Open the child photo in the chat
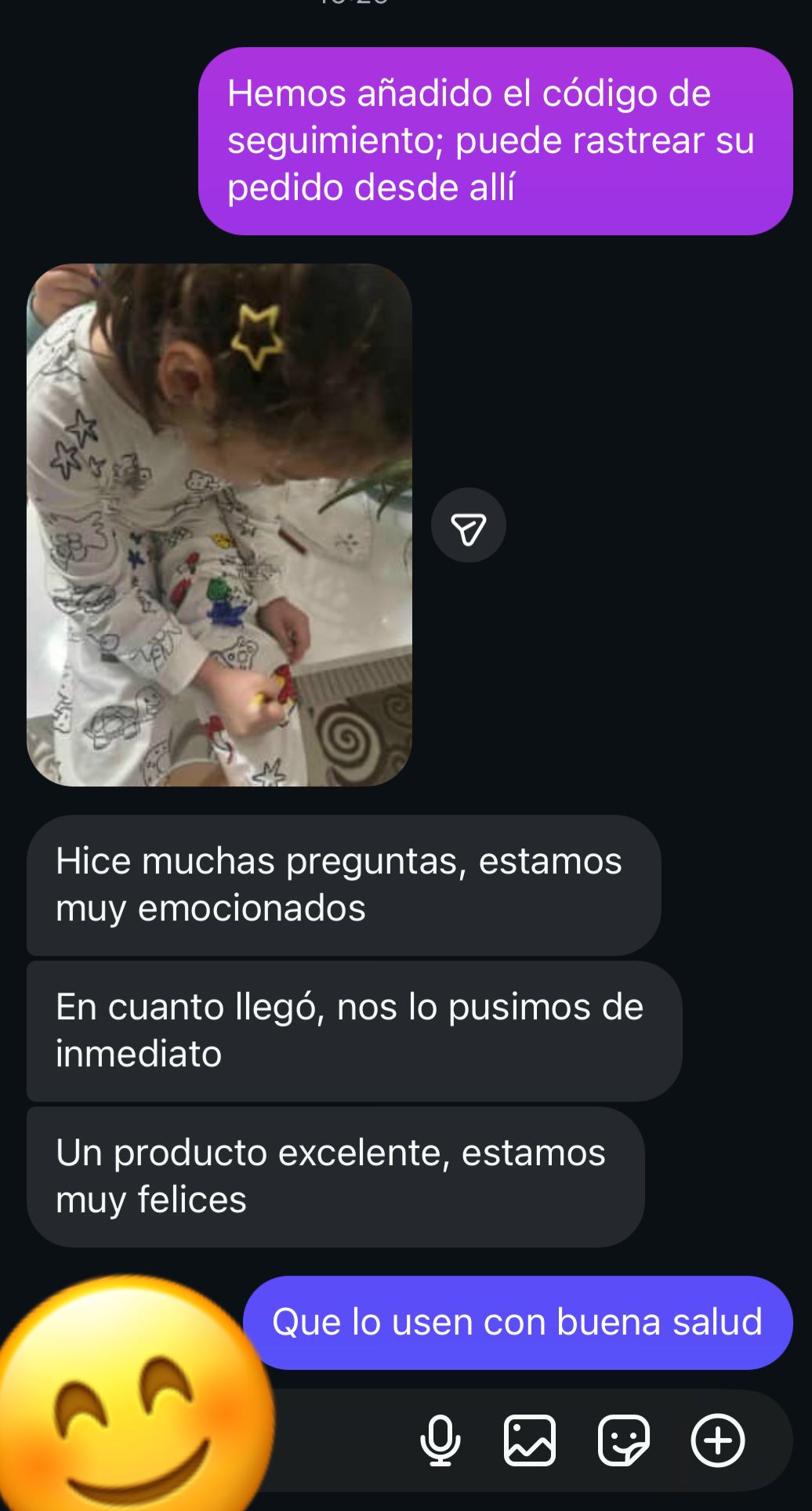Image resolution: width=812 pixels, height=1511 pixels. click(x=219, y=525)
